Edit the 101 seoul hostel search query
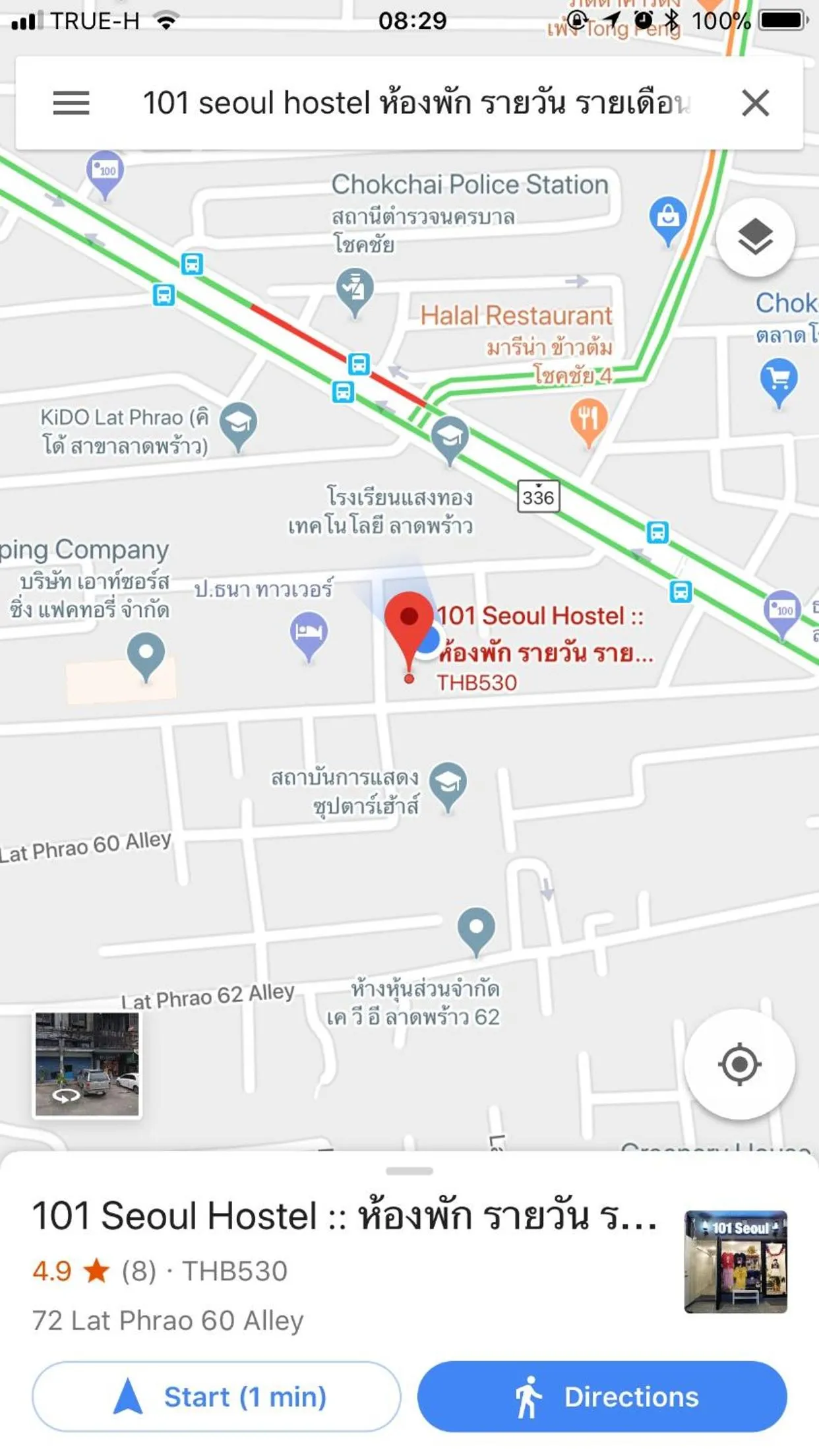This screenshot has height=1456, width=819. (x=415, y=103)
